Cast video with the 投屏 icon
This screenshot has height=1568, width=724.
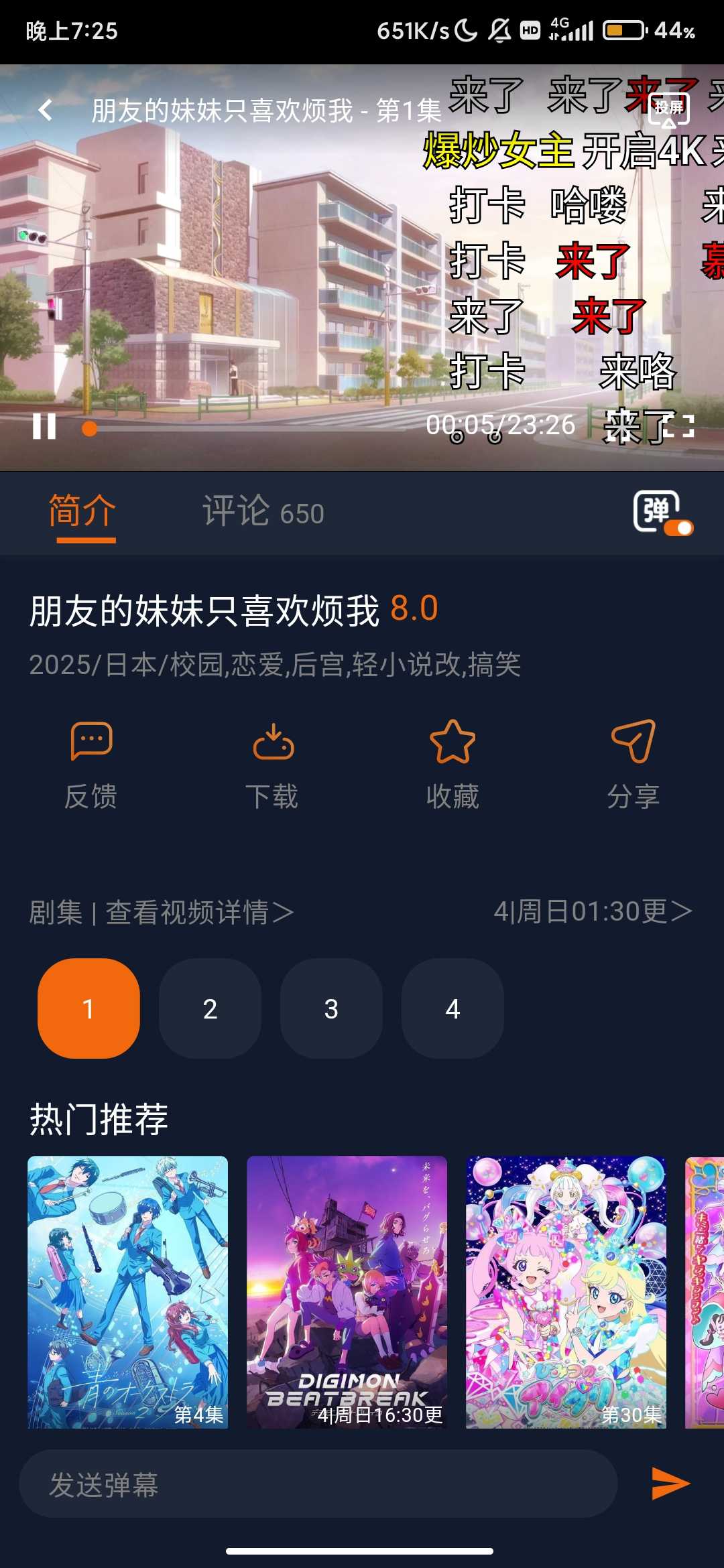point(669,109)
